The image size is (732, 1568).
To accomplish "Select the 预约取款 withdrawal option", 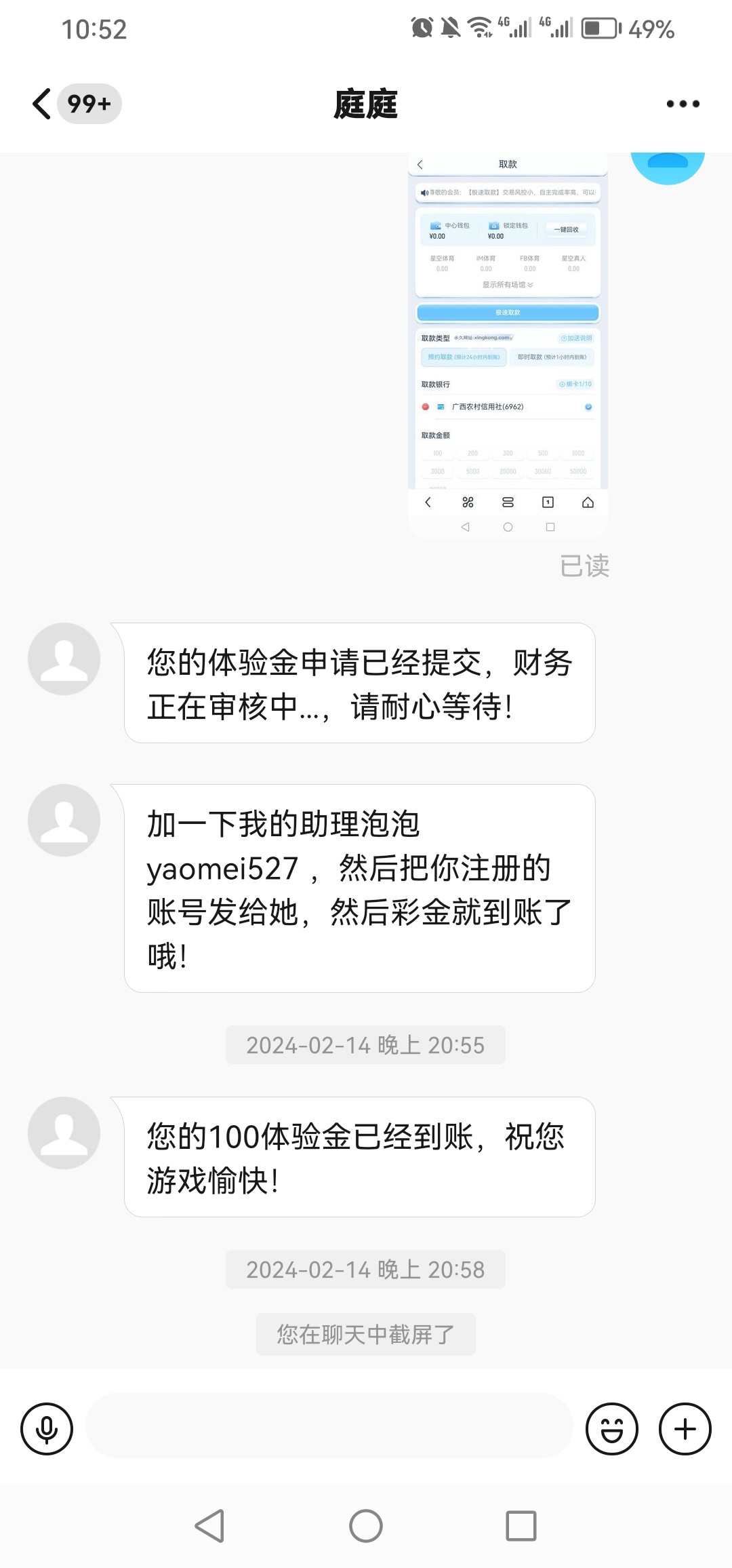I will [463, 357].
